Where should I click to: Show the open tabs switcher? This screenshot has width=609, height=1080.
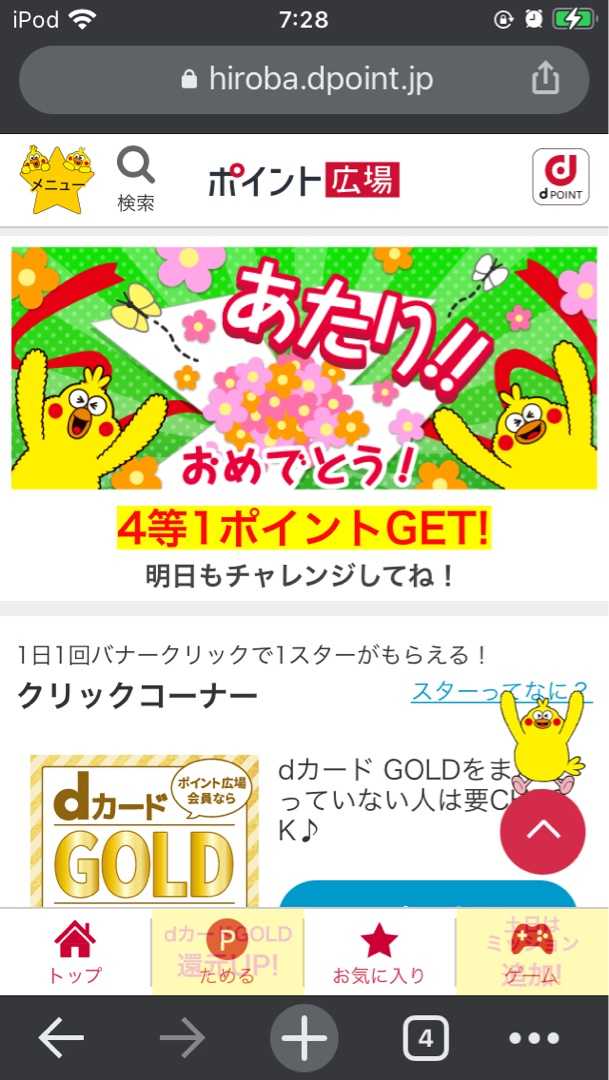pyautogui.click(x=426, y=1039)
